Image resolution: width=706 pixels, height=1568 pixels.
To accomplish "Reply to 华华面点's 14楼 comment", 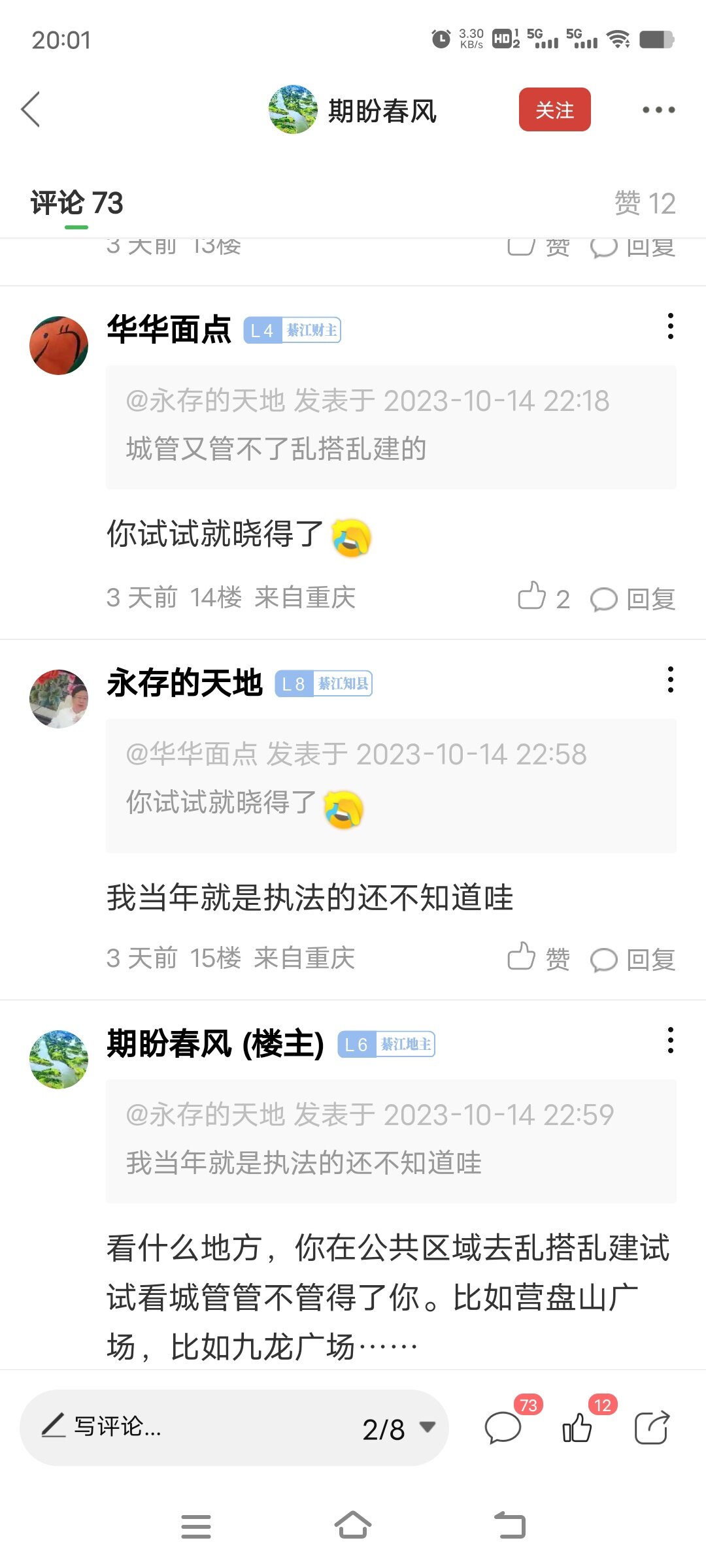I will coord(633,598).
